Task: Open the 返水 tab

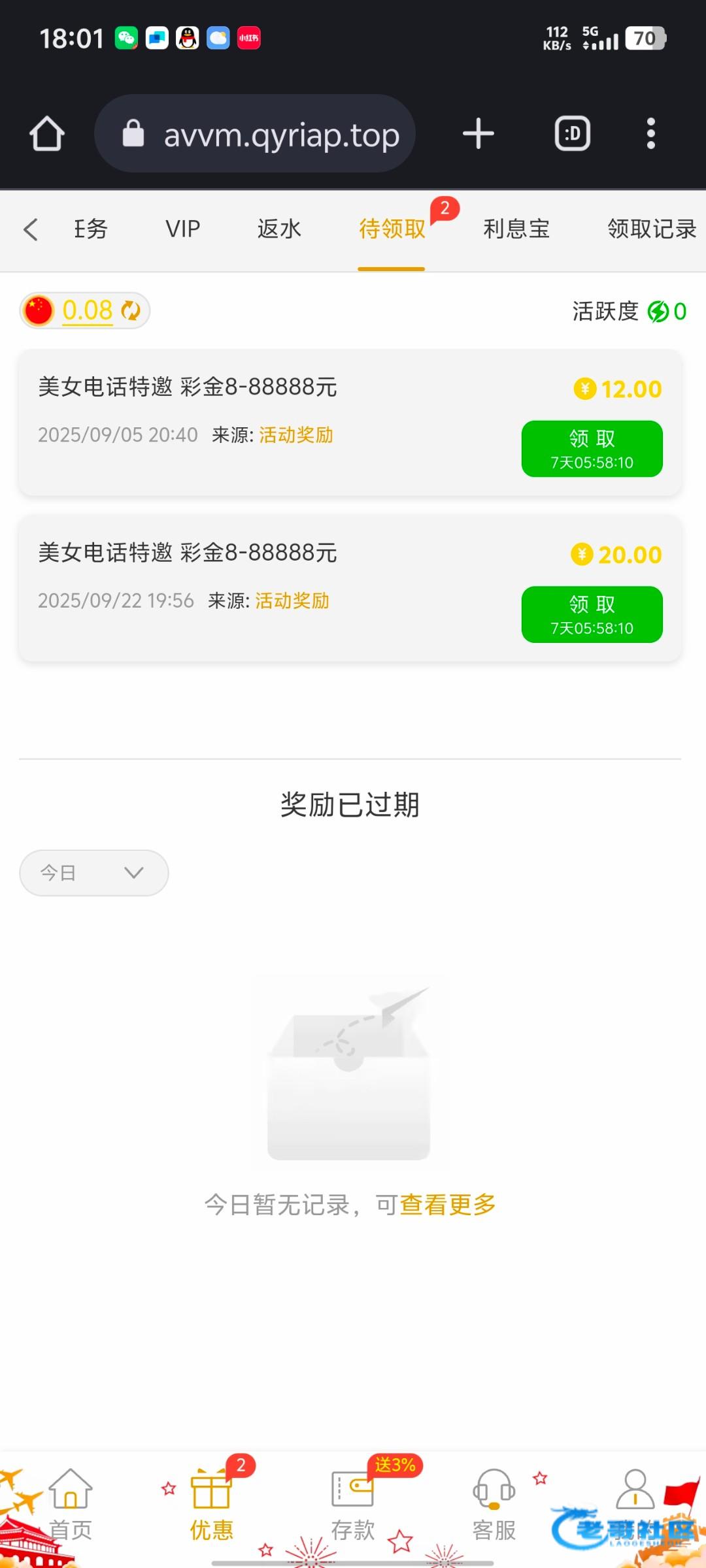Action: tap(279, 229)
